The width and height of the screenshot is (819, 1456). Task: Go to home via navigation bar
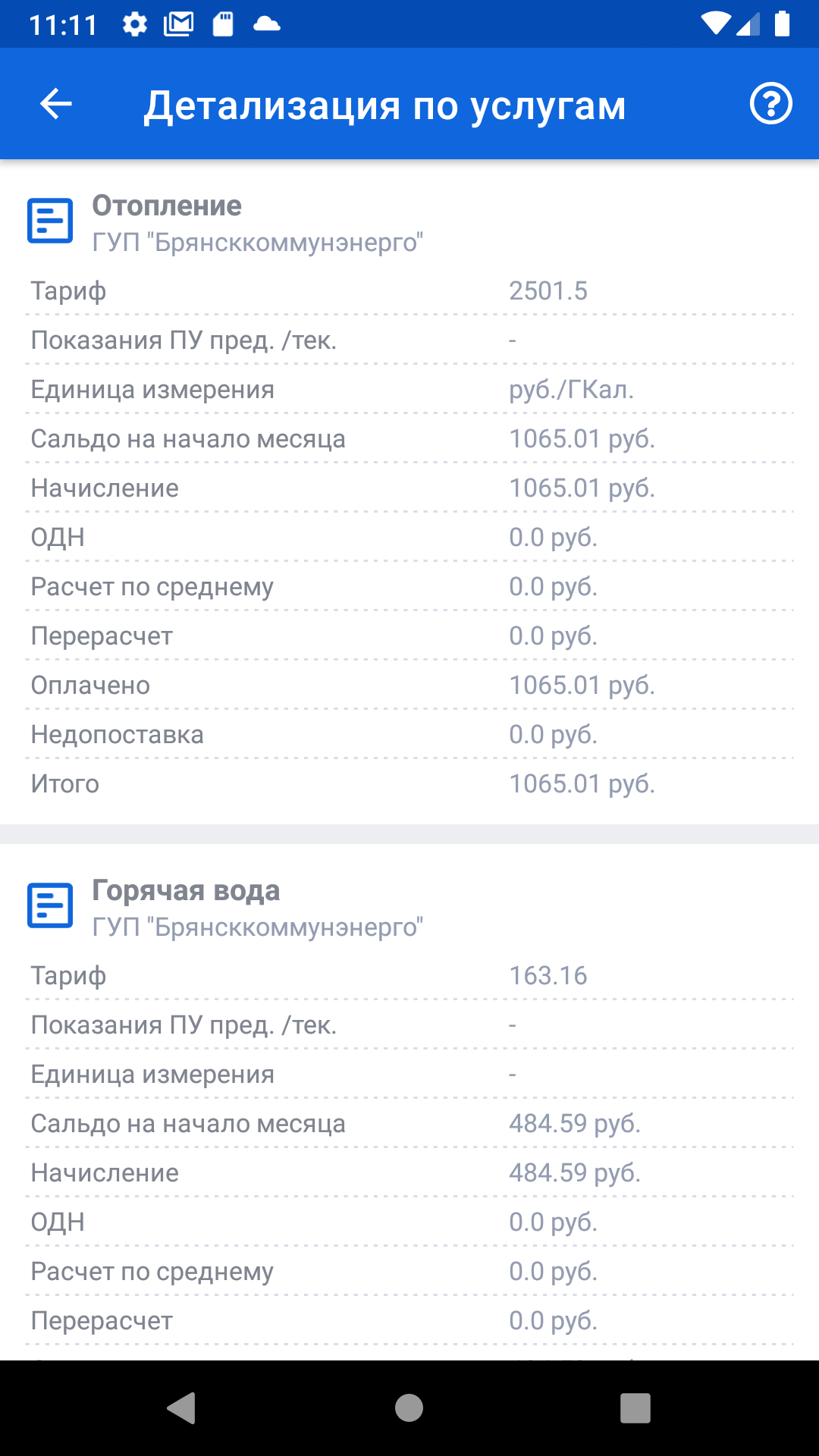pos(409,1408)
